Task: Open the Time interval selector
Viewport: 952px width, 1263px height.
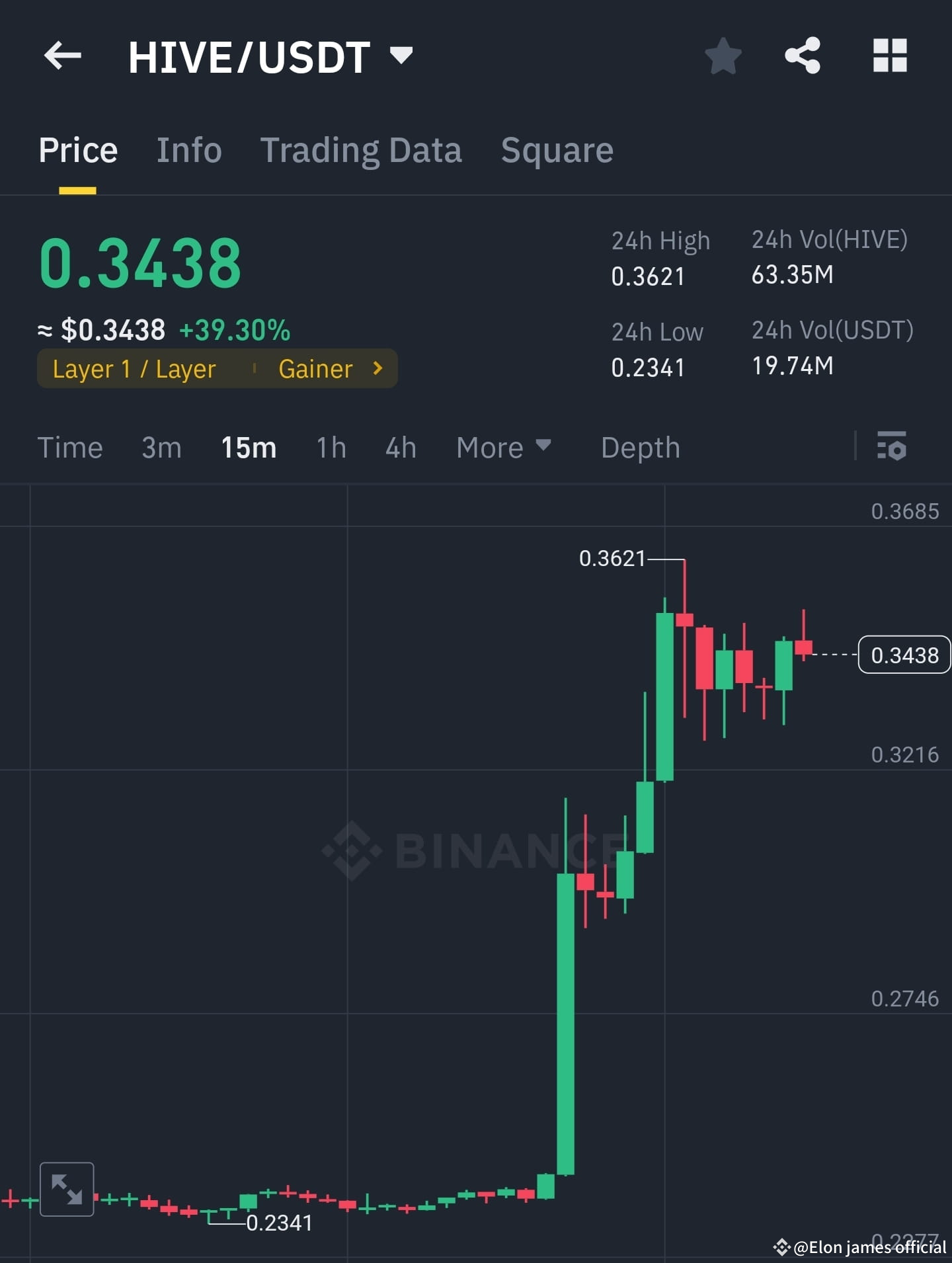Action: point(71,448)
